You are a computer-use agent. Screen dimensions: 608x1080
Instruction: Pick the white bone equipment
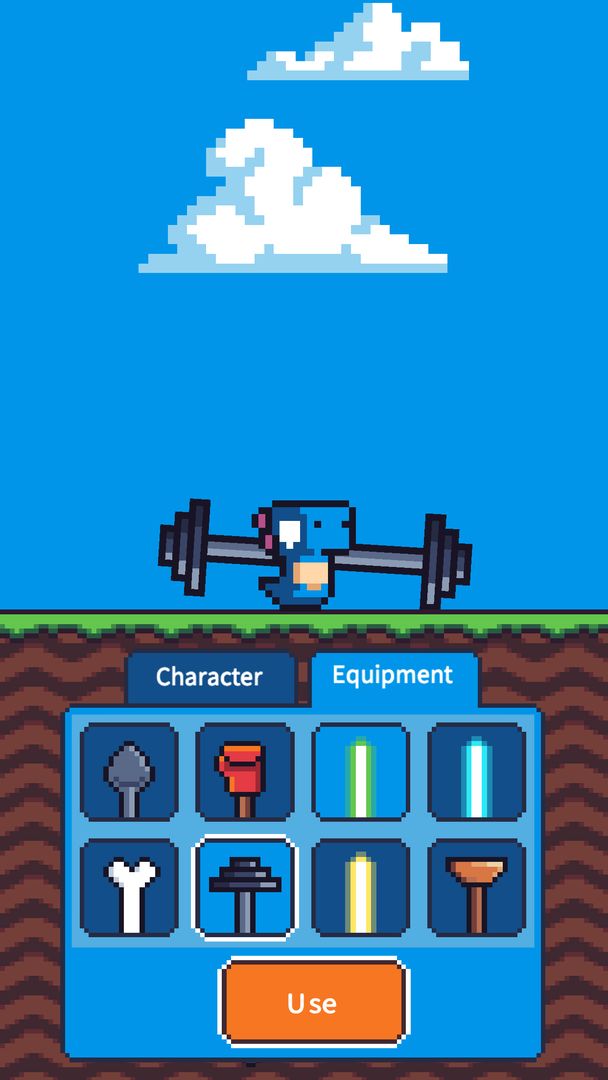tap(129, 888)
